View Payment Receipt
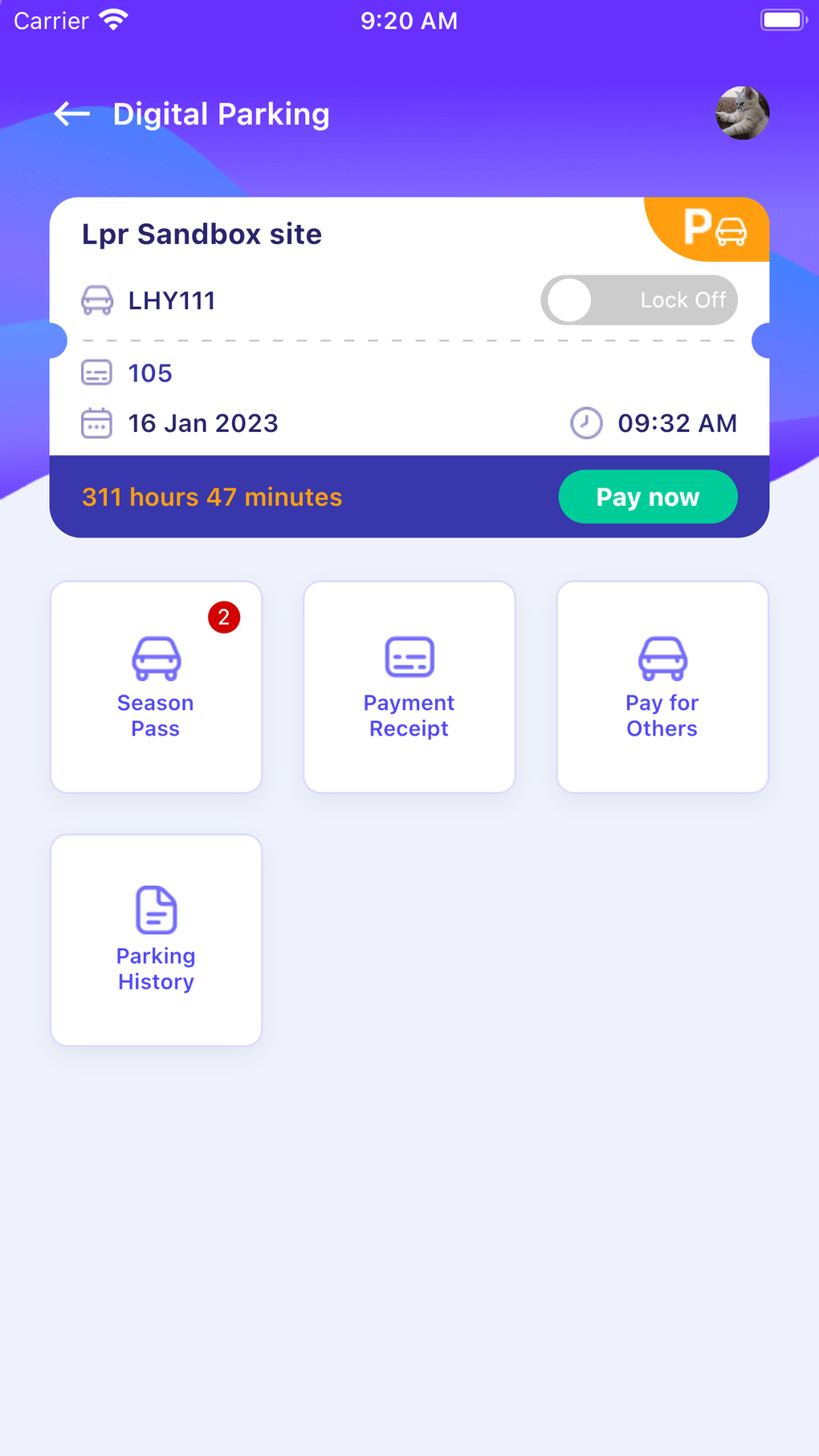819x1456 pixels. 409,687
